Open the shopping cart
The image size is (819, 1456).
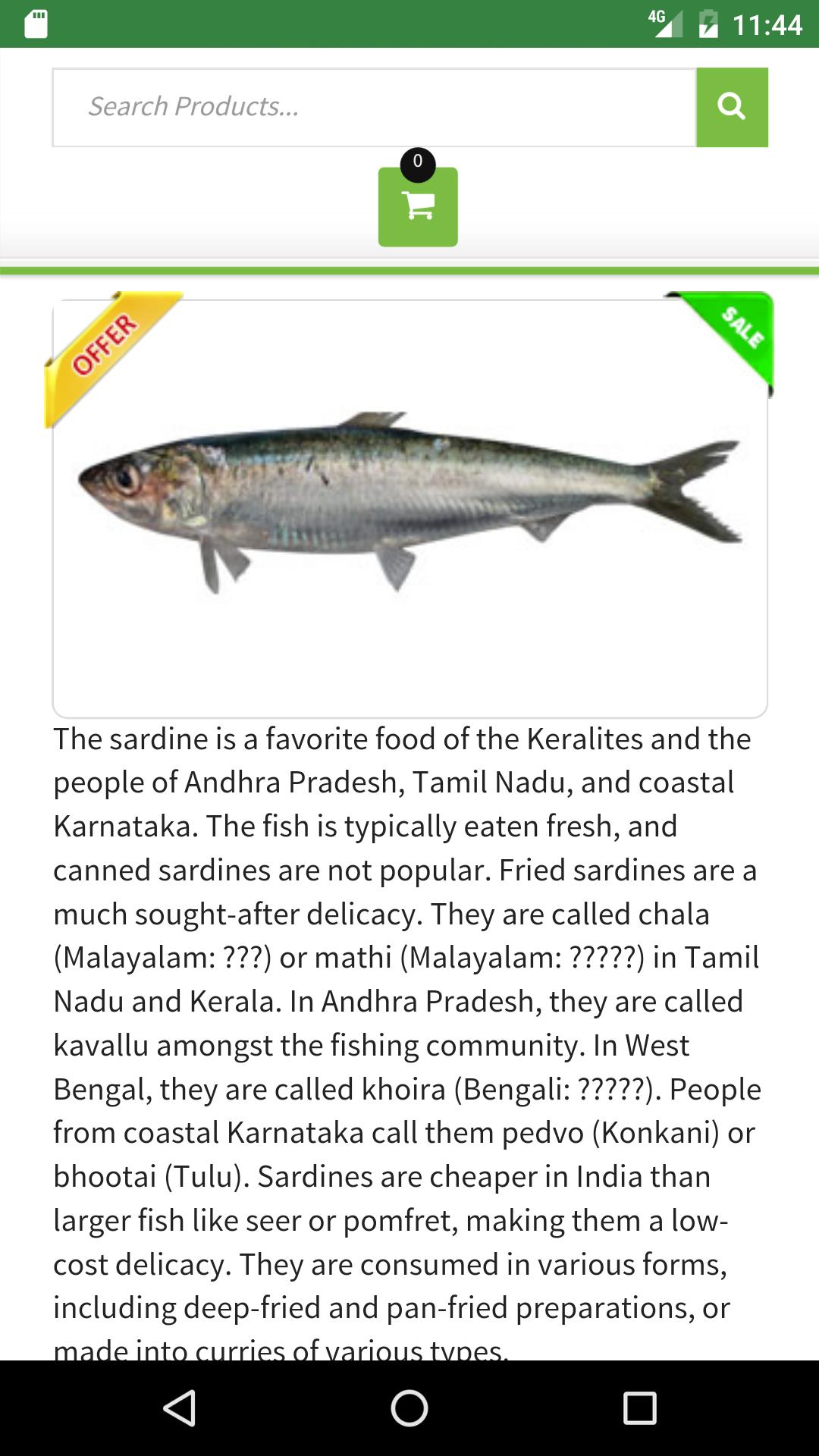click(418, 206)
